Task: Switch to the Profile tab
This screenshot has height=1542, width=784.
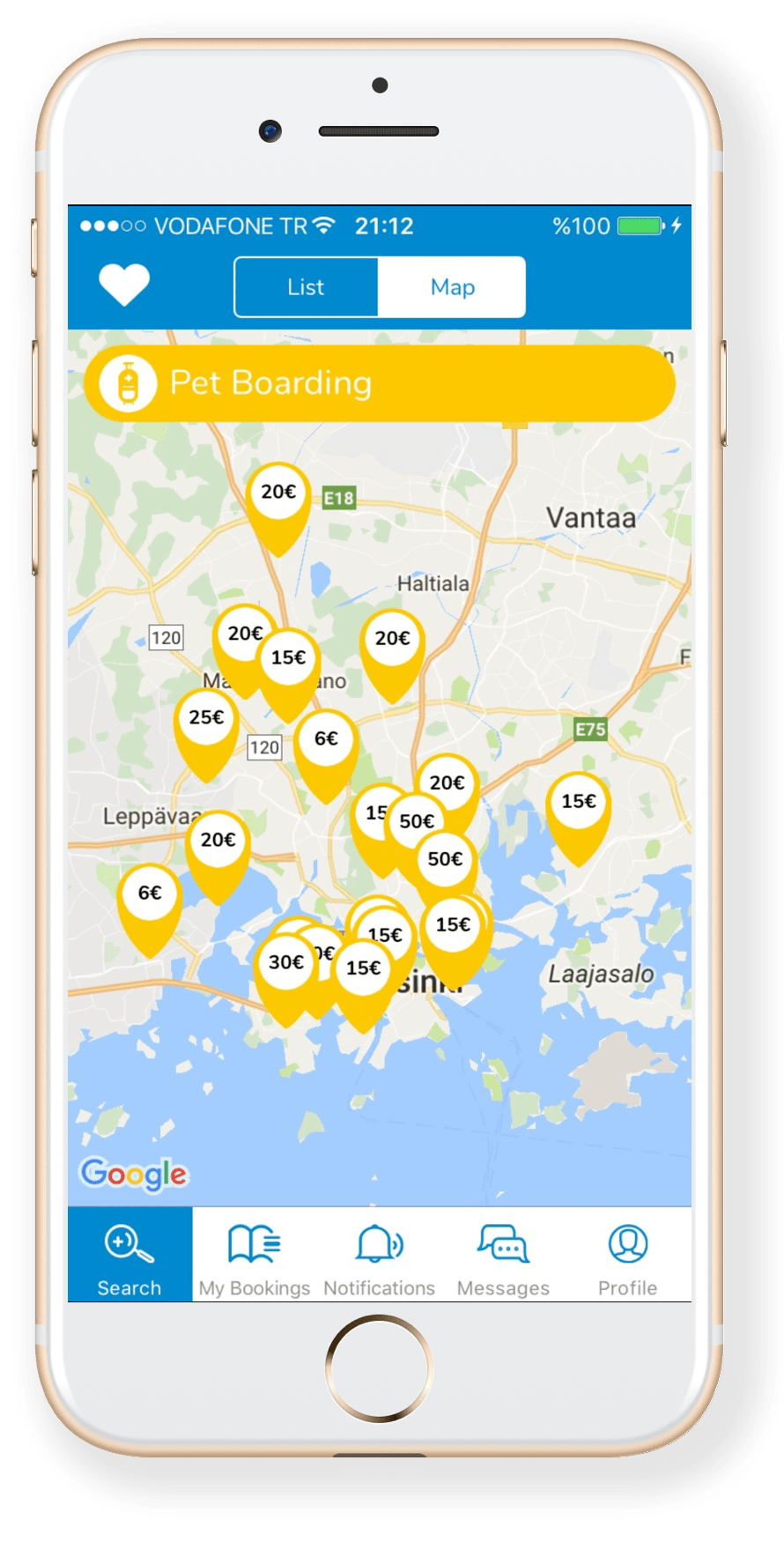Action: click(627, 1255)
